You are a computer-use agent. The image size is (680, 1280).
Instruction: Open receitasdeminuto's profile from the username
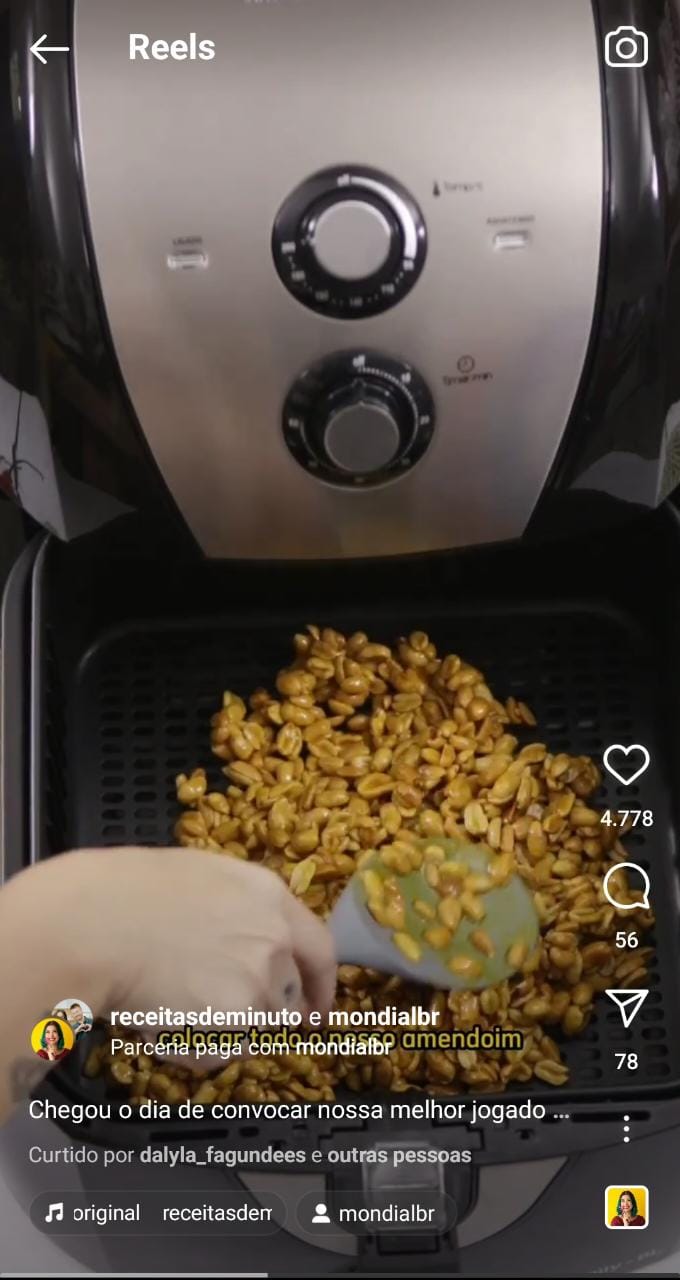click(x=205, y=1017)
